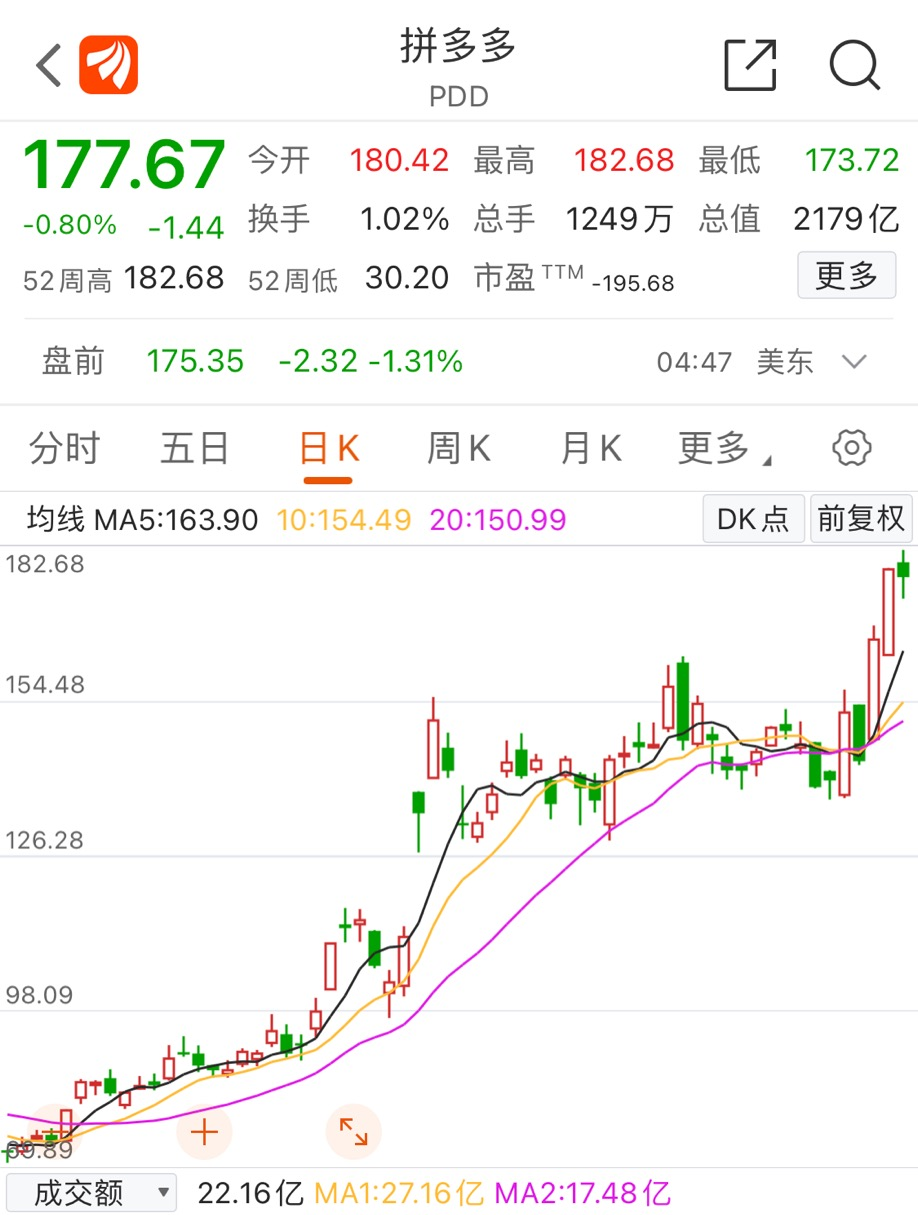Tap the floating plus icon on chart
The width and height of the screenshot is (918, 1215).
point(204,1131)
